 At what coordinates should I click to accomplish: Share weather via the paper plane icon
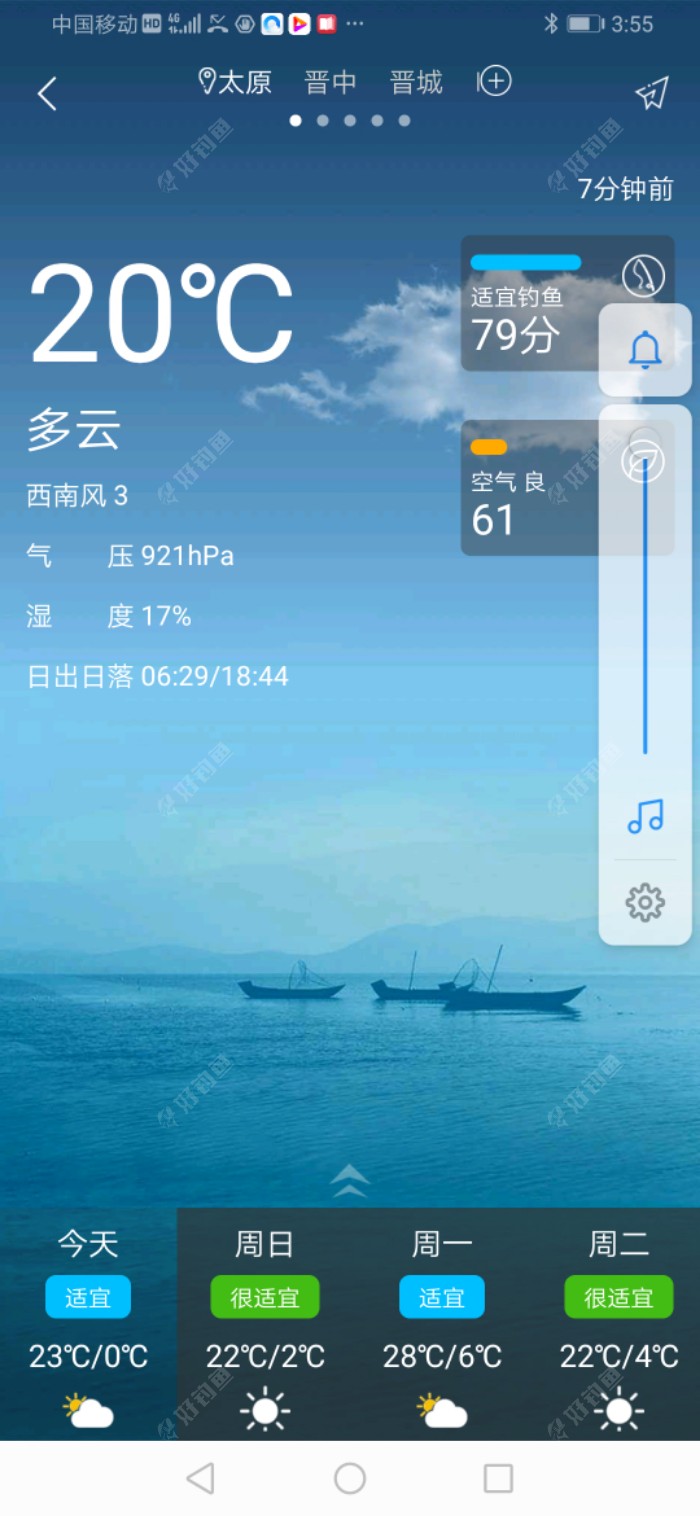651,94
